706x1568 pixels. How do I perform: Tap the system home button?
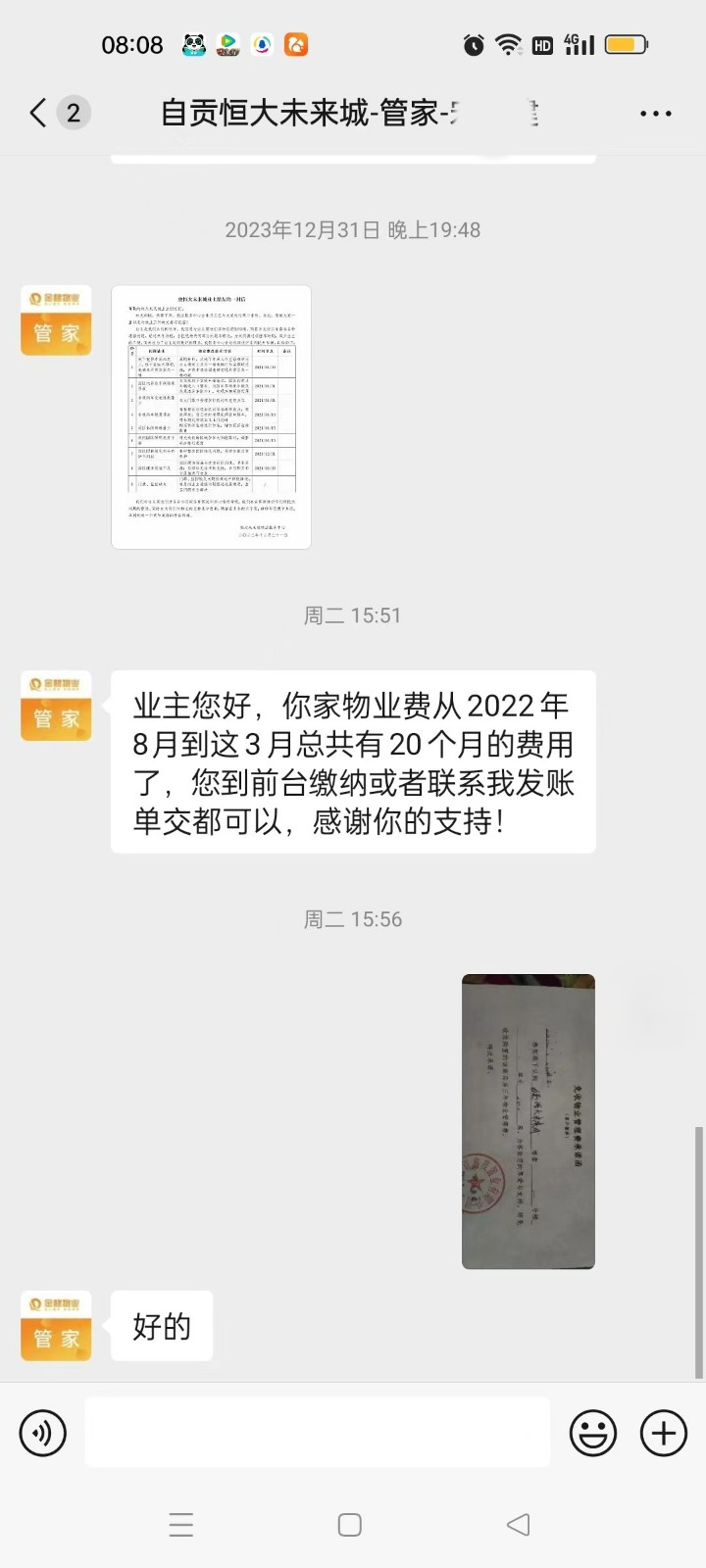[x=350, y=1525]
